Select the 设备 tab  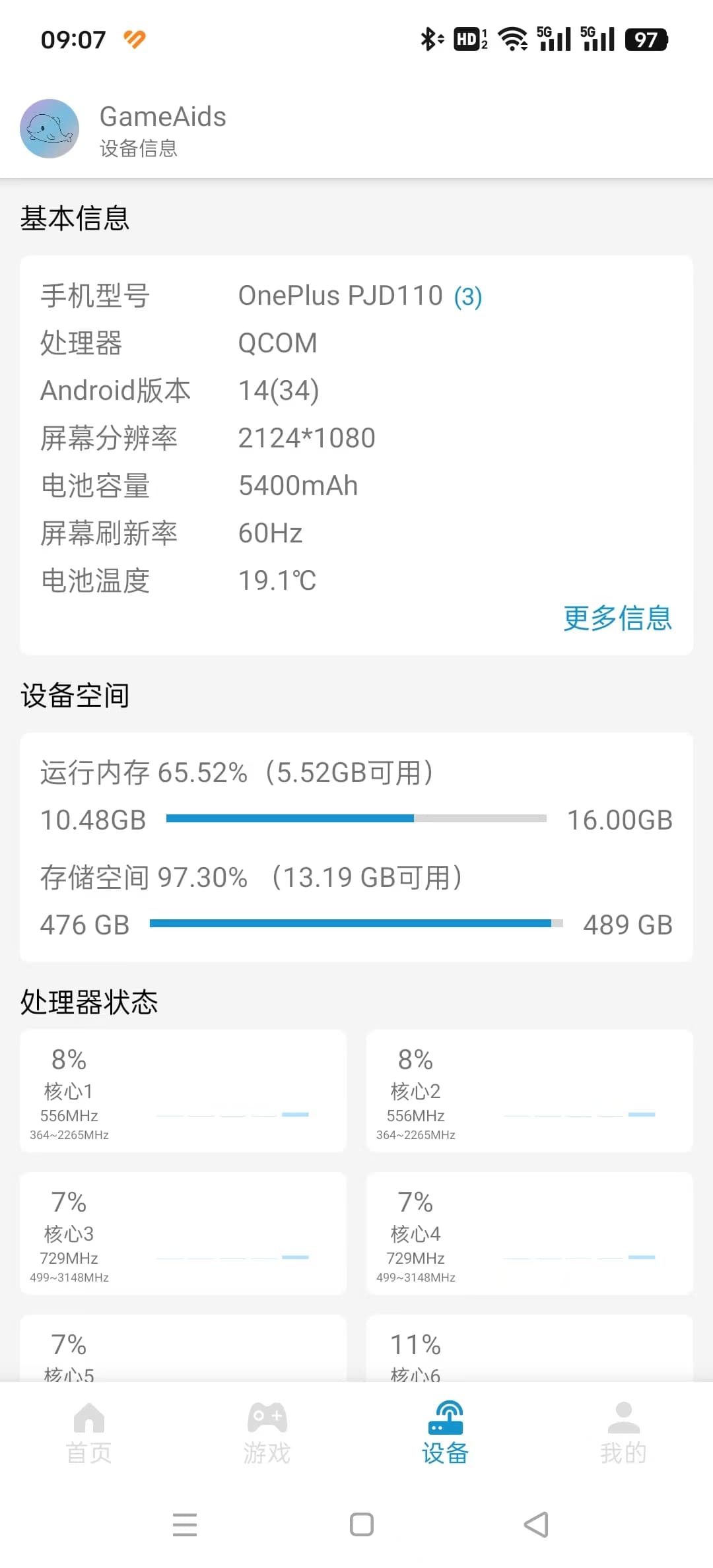446,1433
